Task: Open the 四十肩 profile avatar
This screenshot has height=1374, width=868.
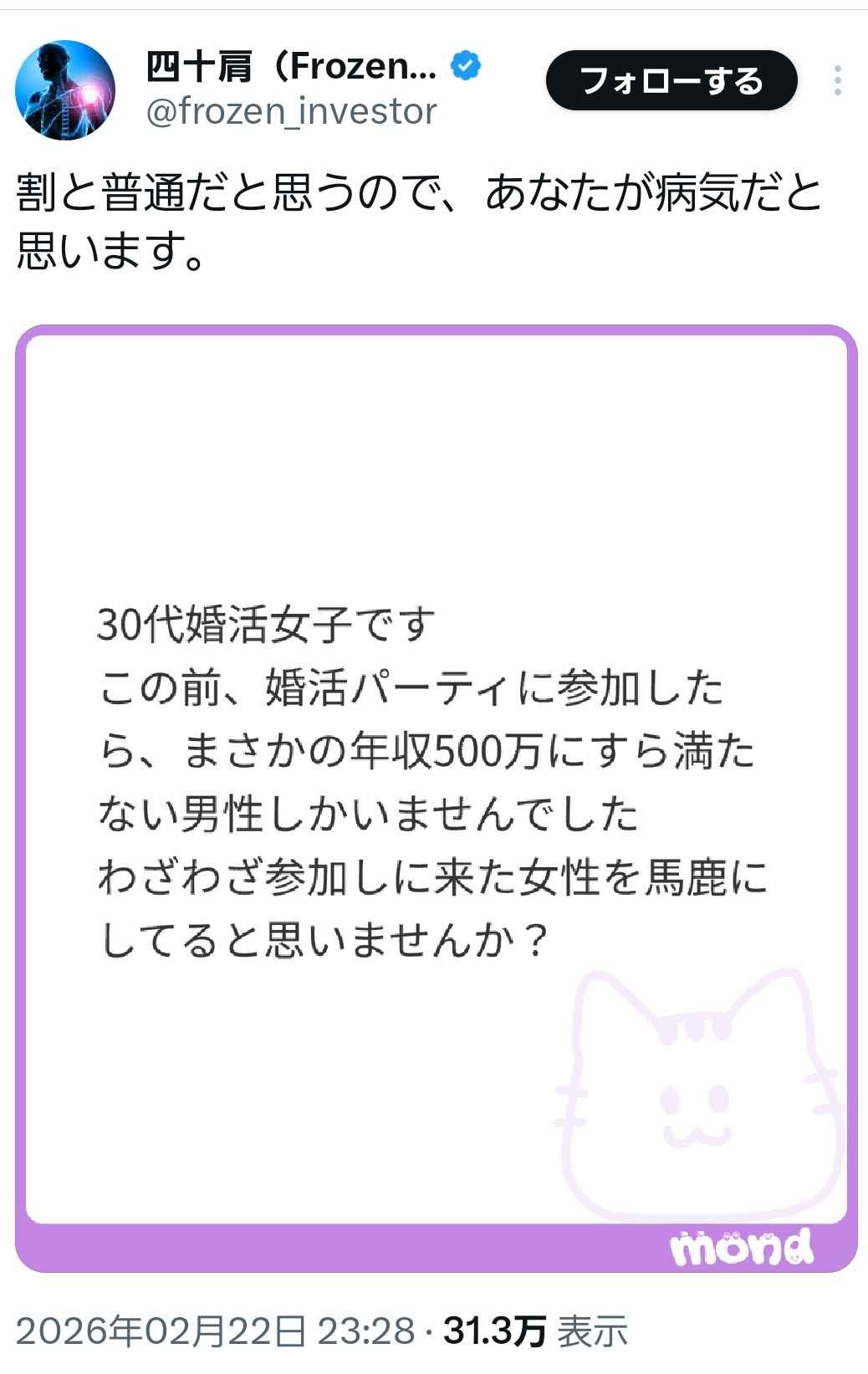Action: click(65, 89)
